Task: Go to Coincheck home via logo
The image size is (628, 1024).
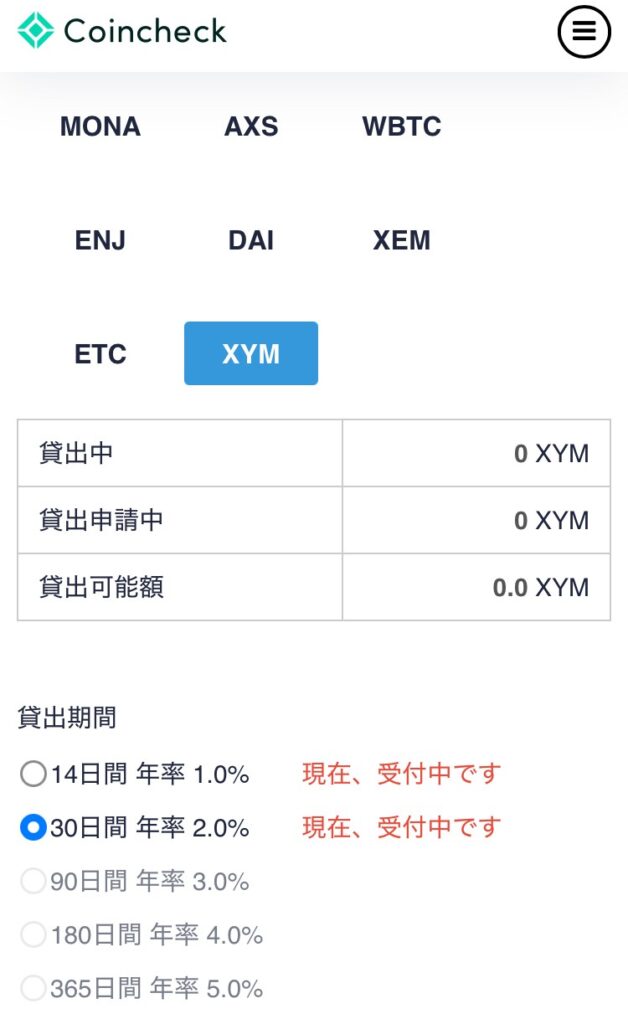Action: [122, 31]
